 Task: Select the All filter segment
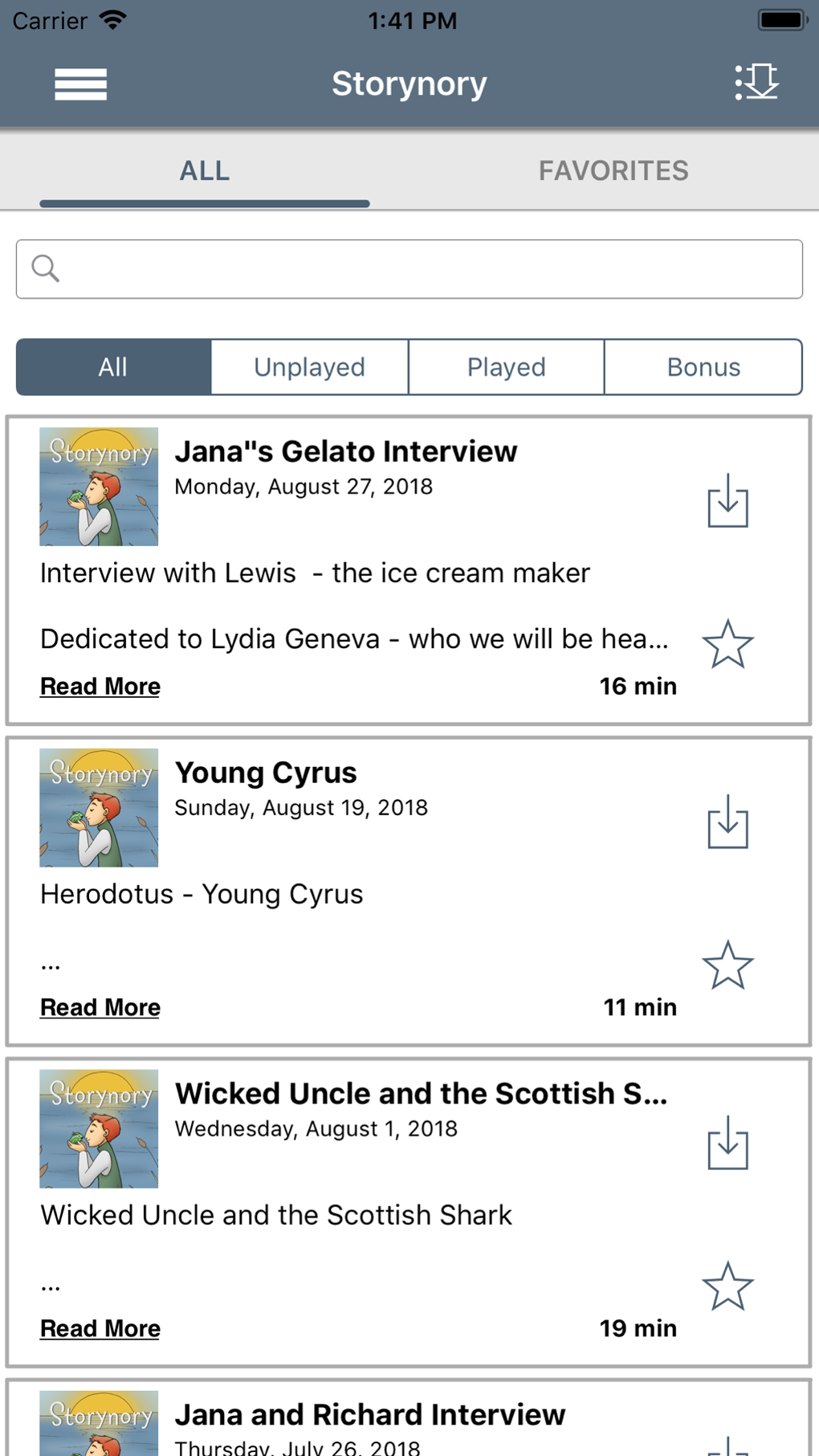(x=113, y=367)
